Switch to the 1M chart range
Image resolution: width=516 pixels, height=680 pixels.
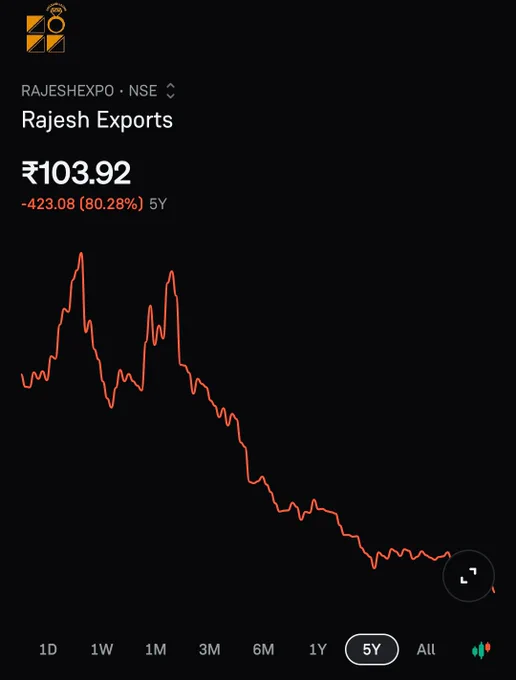point(156,649)
